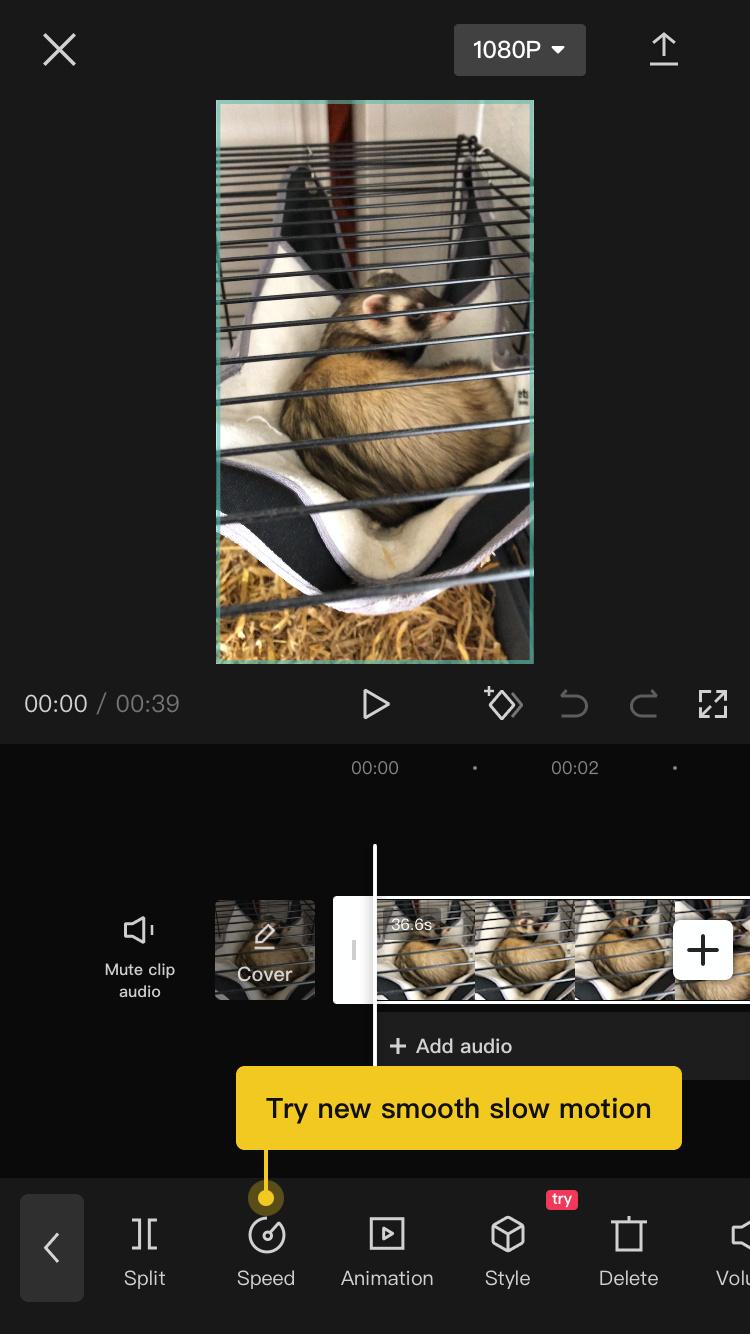Add a keyframe
Screen dimensions: 750x1334
tap(502, 704)
